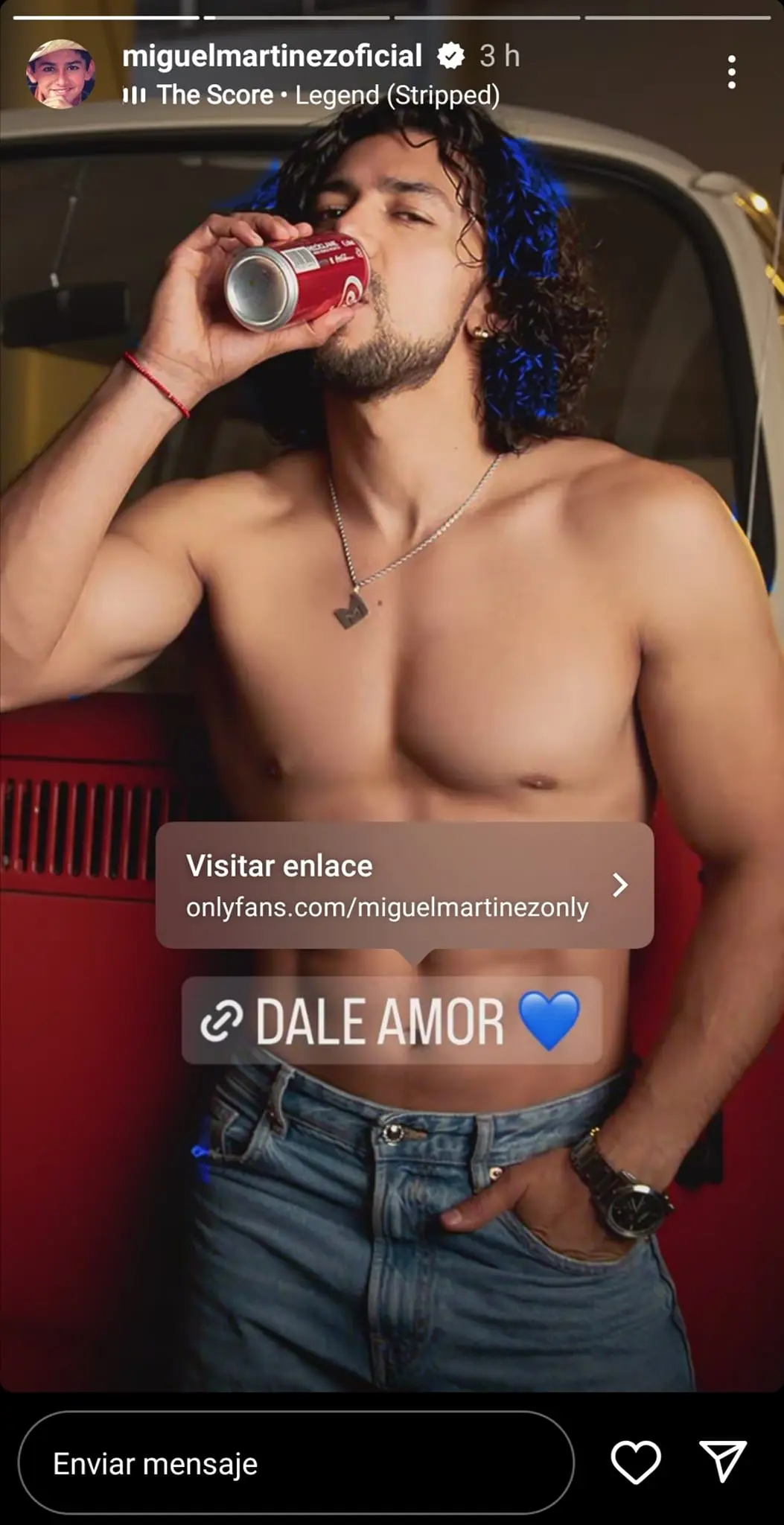
Task: Tap the miguelmartinezoficial username
Action: pyautogui.click(x=272, y=56)
